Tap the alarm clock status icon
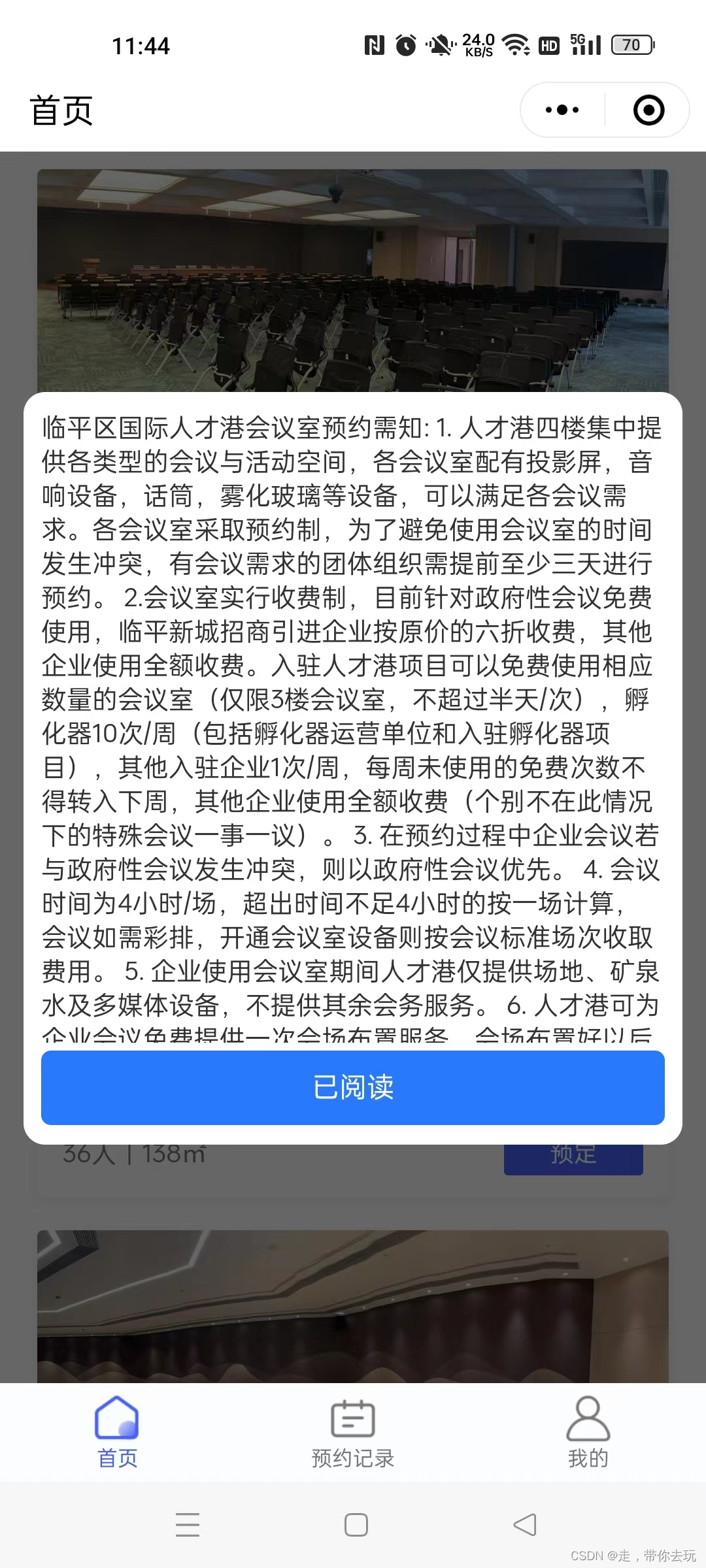This screenshot has width=706, height=1568. [x=405, y=44]
